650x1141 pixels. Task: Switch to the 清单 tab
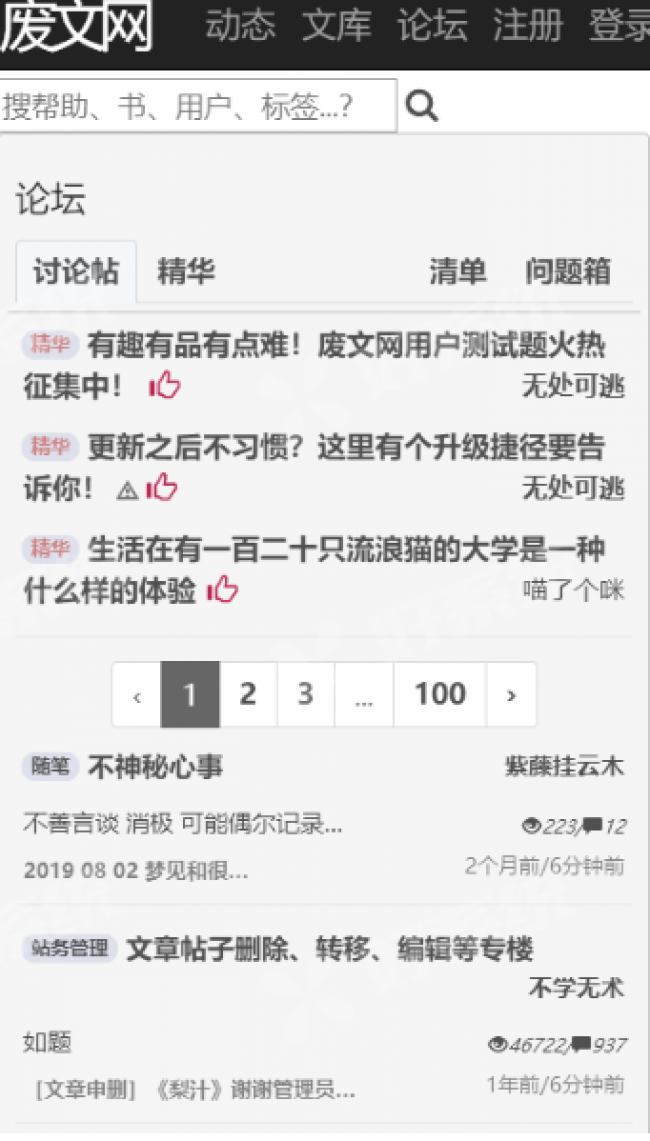457,272
